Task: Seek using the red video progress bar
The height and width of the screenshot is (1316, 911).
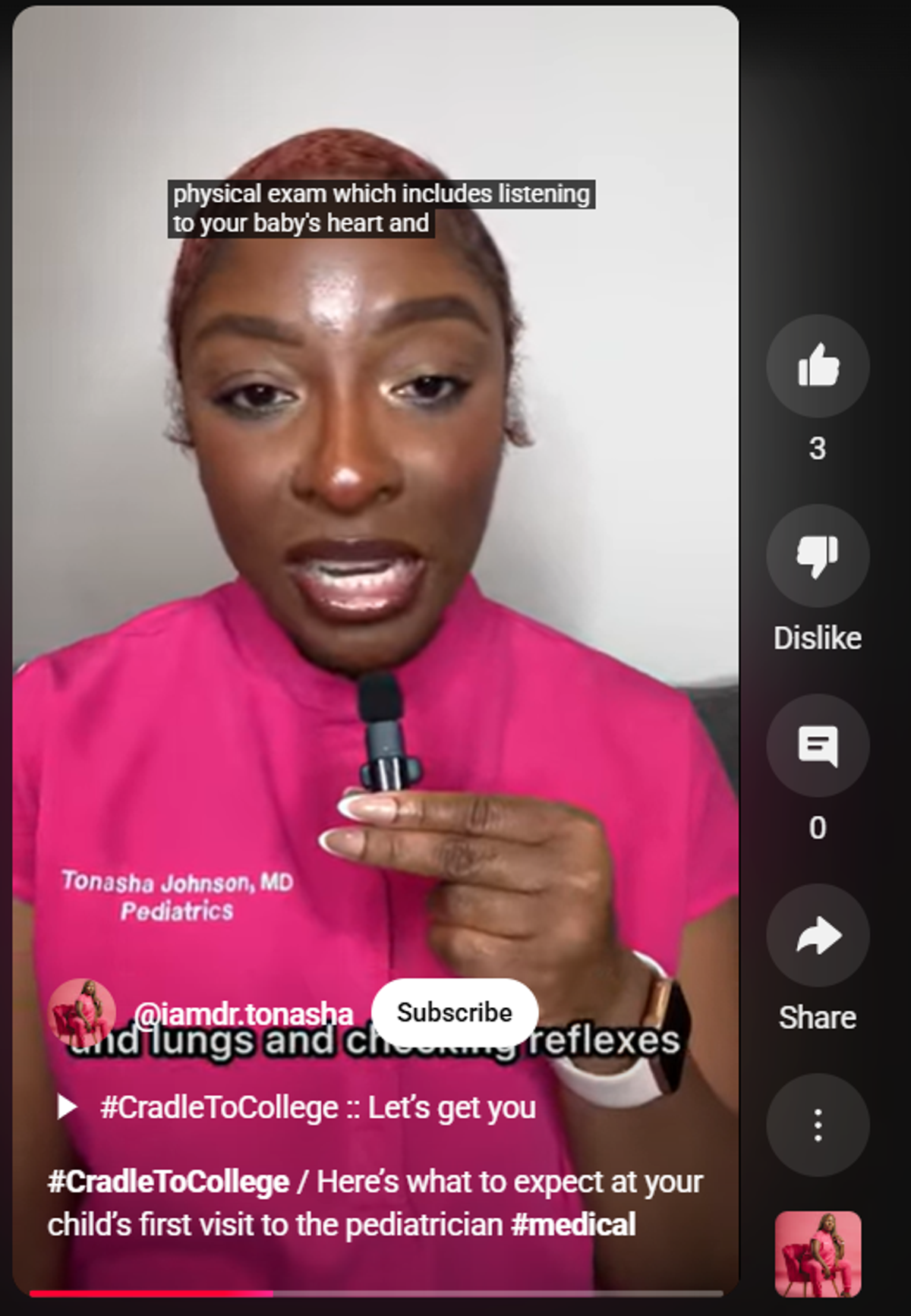Action: pos(376,1293)
